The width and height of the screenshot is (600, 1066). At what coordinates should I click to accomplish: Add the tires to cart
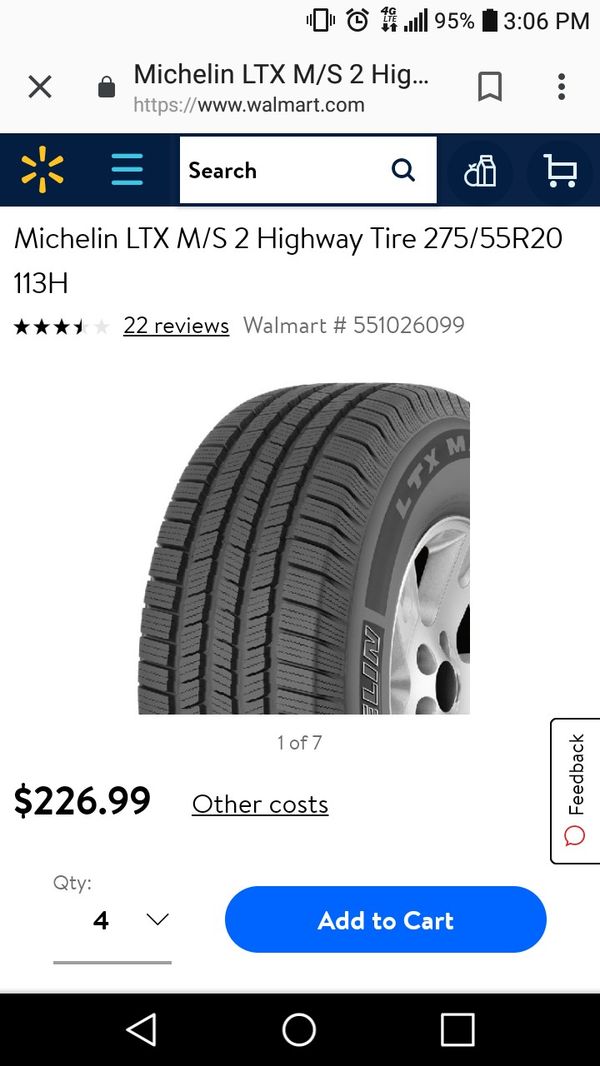[x=385, y=920]
